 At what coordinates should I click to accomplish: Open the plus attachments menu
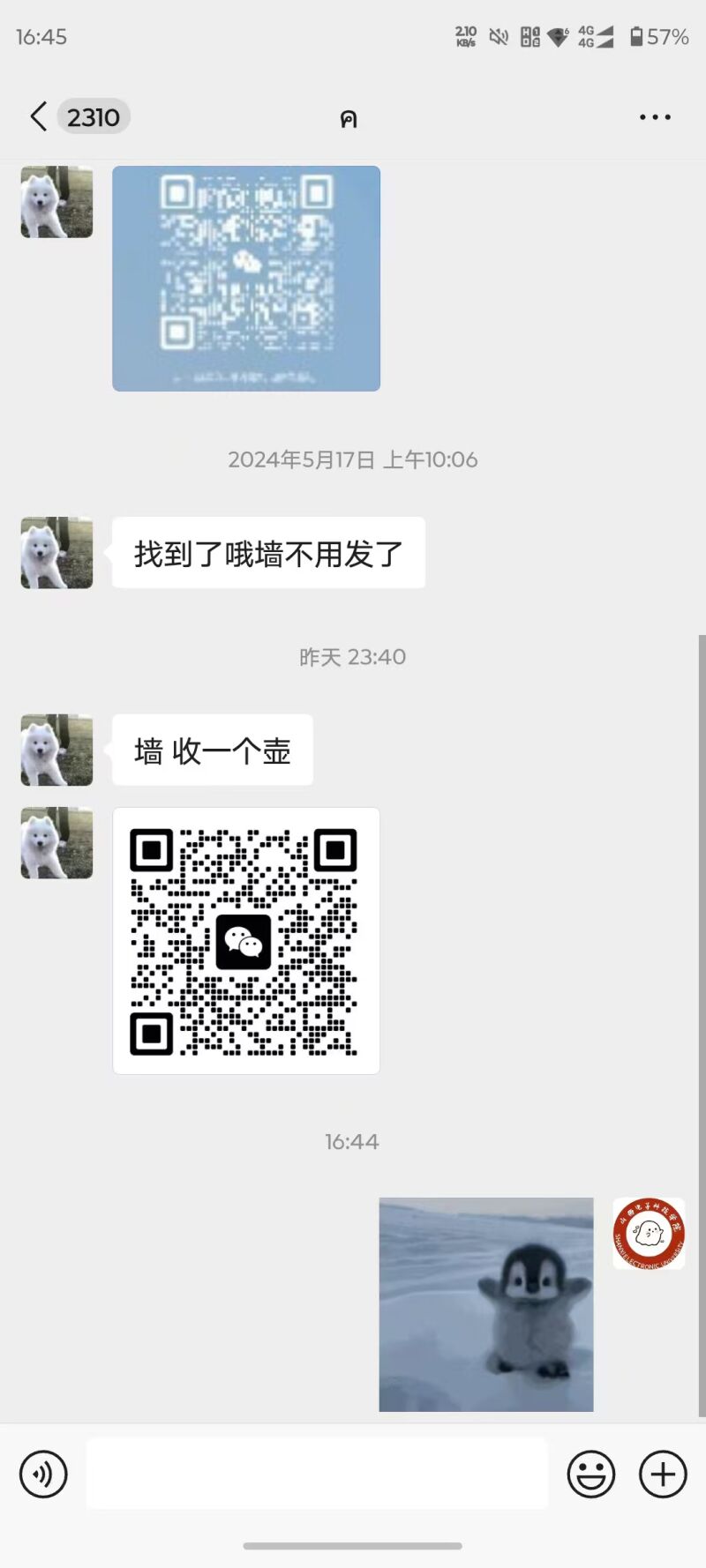[663, 1474]
